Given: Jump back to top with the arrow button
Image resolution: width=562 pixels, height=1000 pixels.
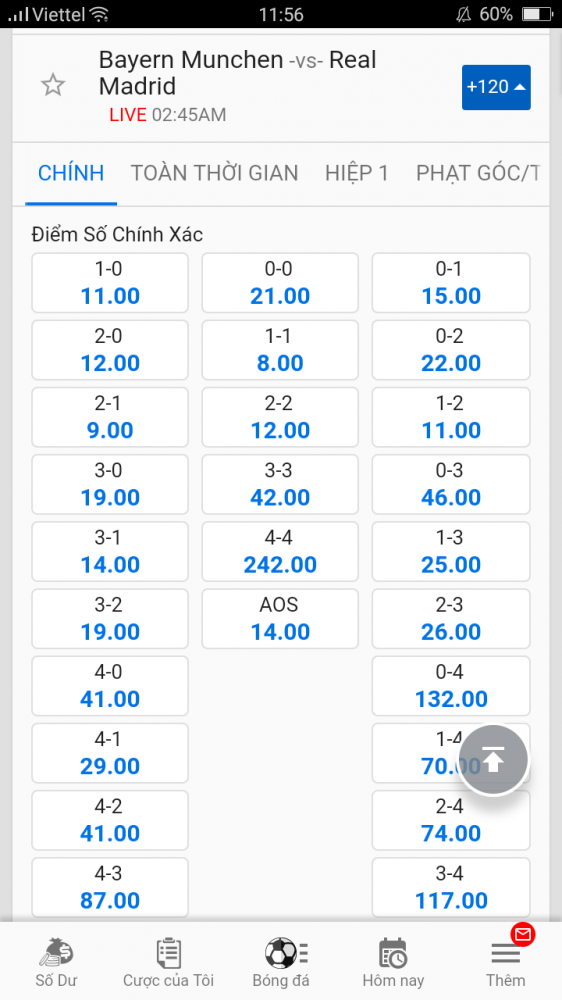Looking at the screenshot, I should [x=493, y=760].
